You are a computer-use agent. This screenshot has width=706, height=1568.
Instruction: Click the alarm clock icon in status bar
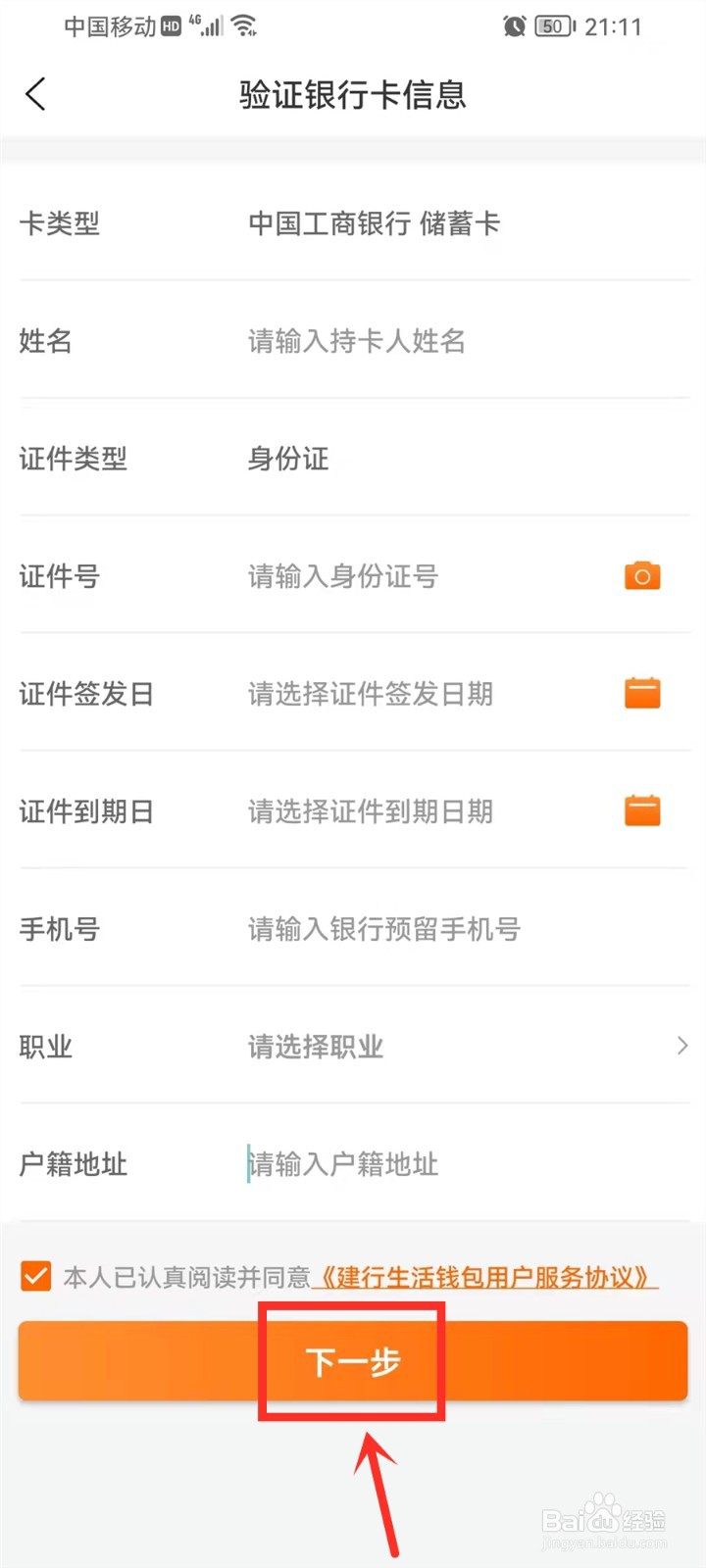click(514, 26)
